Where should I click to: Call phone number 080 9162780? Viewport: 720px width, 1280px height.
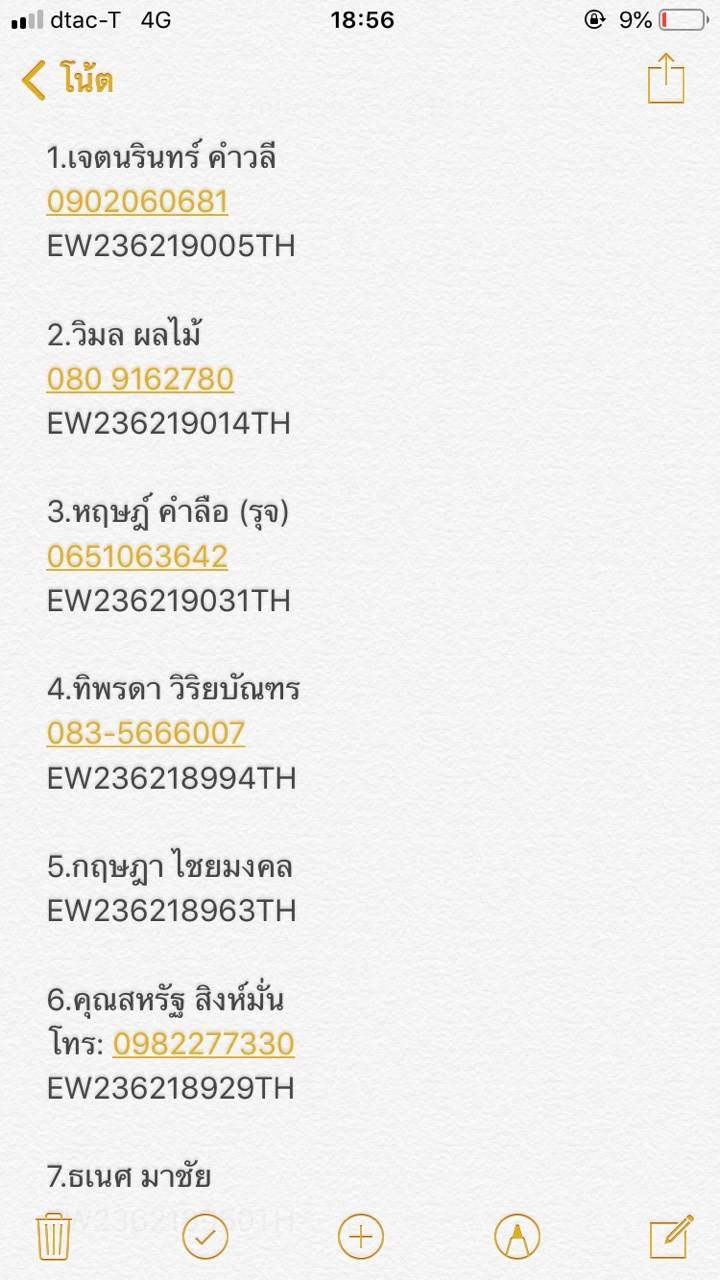click(141, 379)
